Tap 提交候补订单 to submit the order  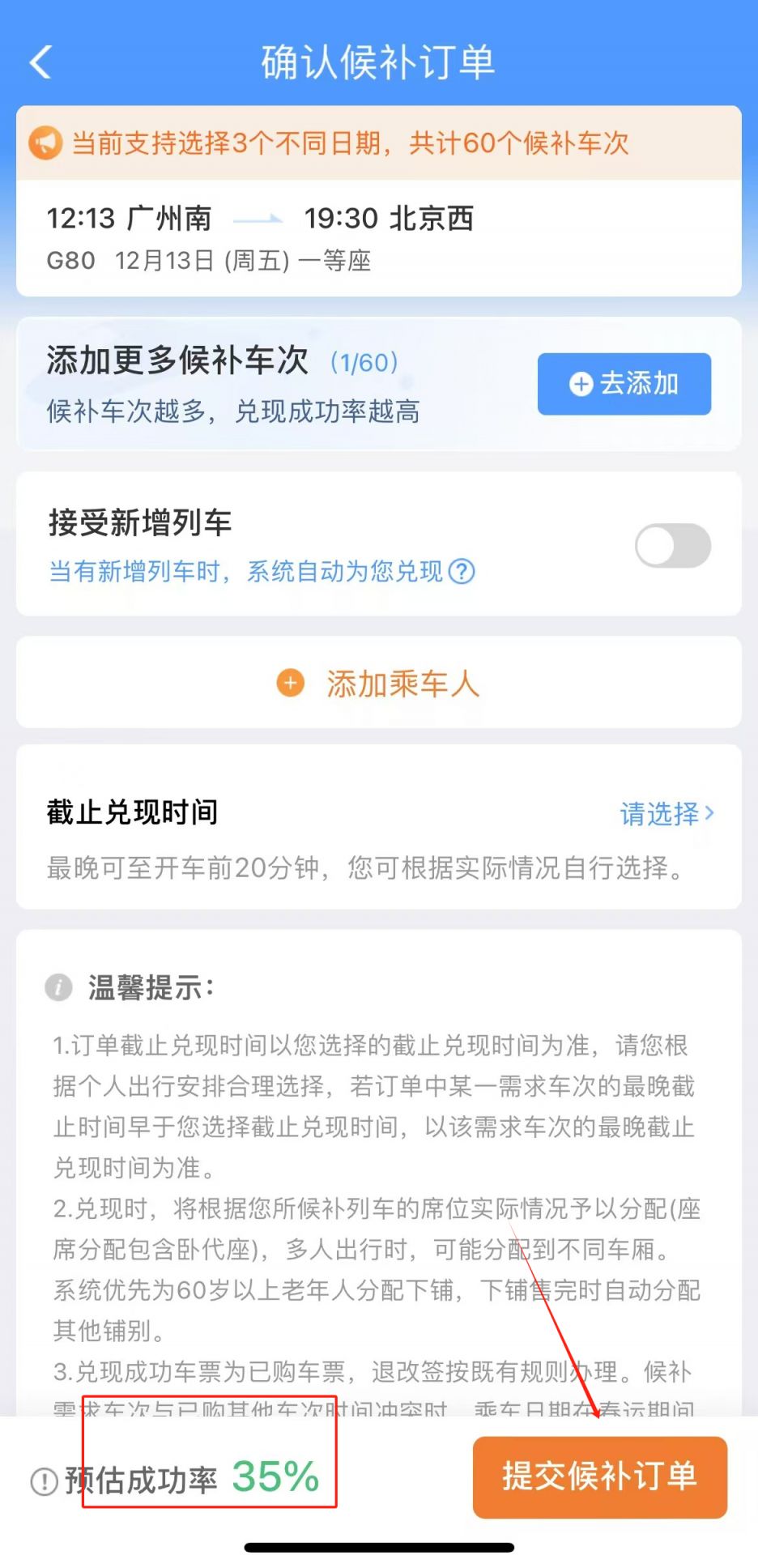(600, 1476)
